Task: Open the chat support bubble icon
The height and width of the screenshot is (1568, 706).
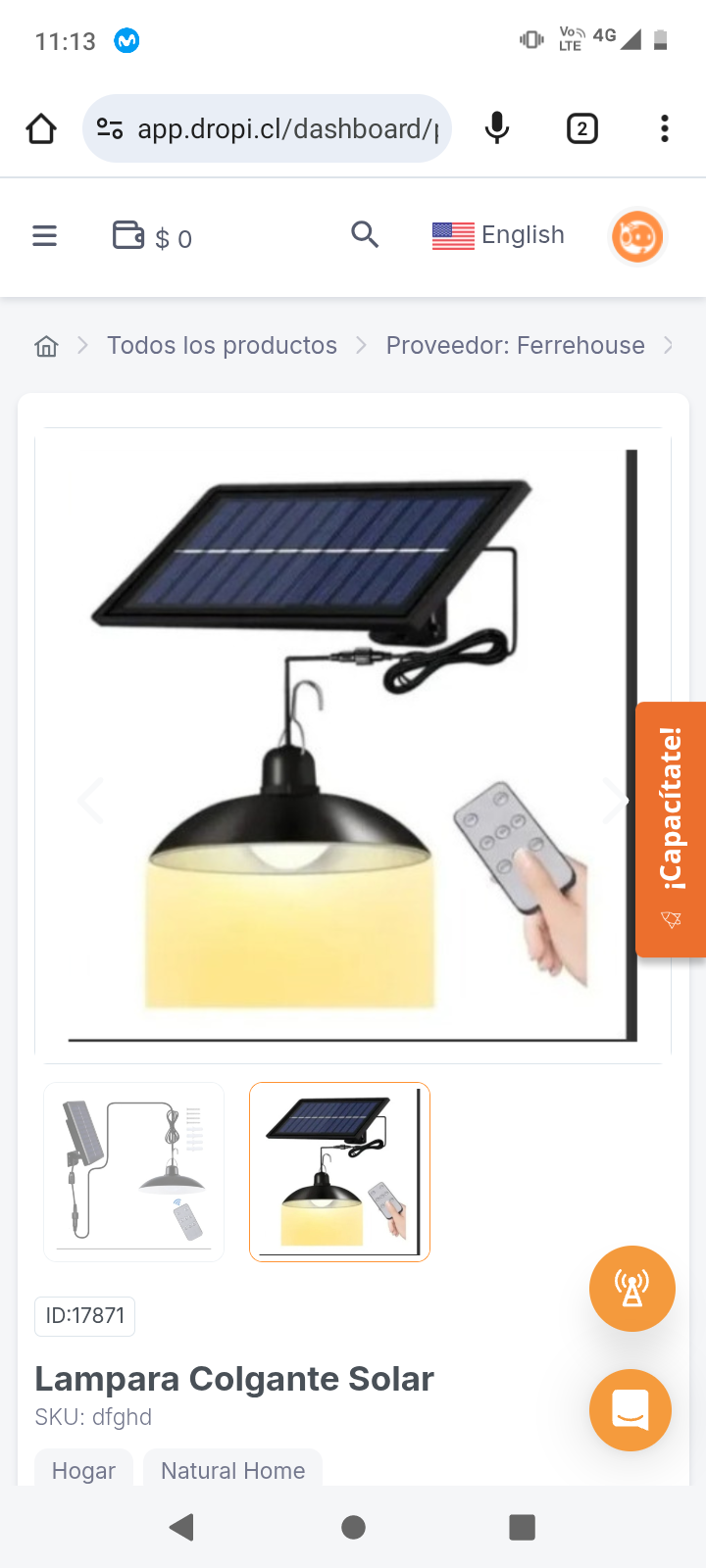Action: (630, 1410)
